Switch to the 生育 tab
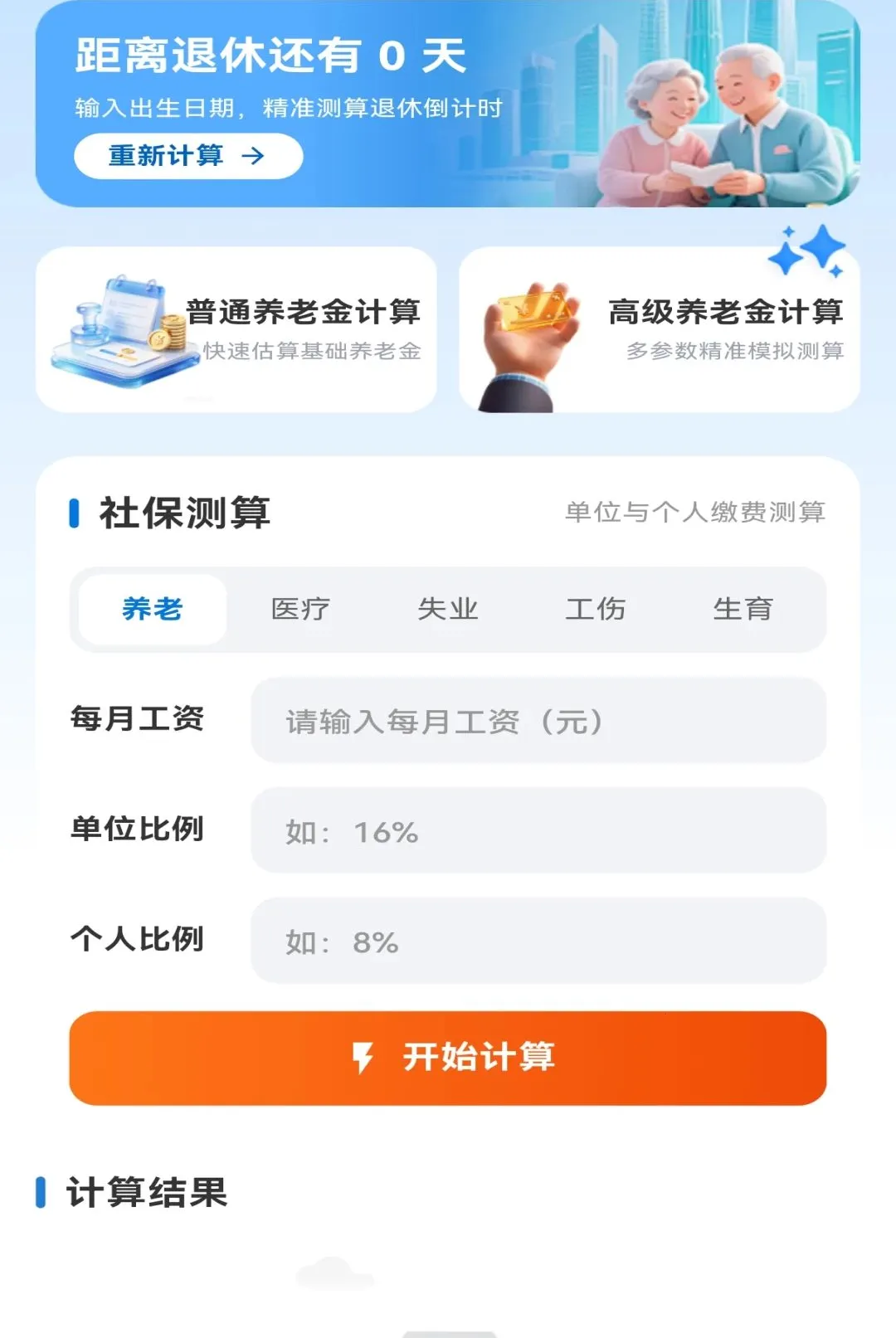 743,610
